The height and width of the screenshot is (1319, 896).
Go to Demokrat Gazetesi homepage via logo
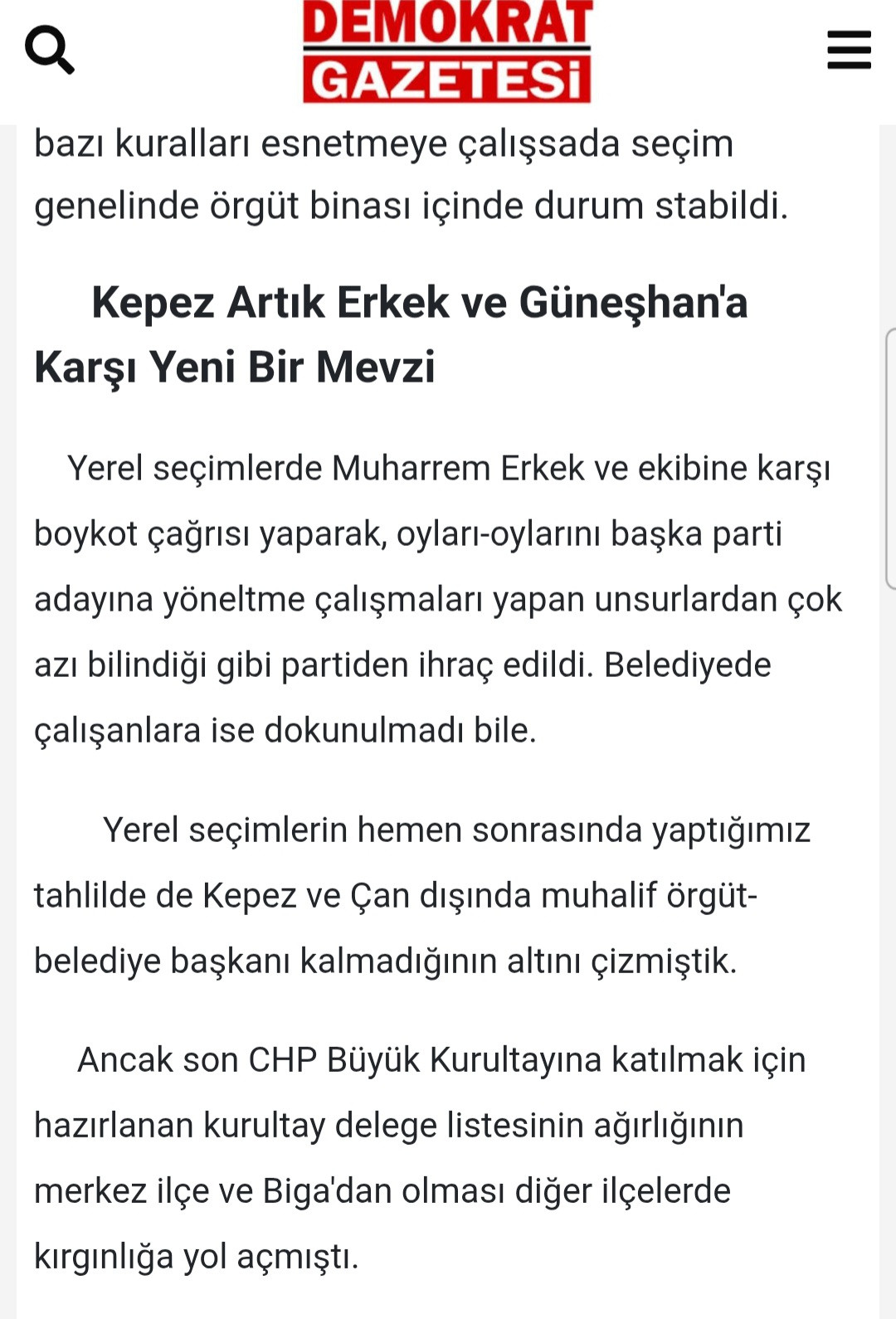(447, 51)
